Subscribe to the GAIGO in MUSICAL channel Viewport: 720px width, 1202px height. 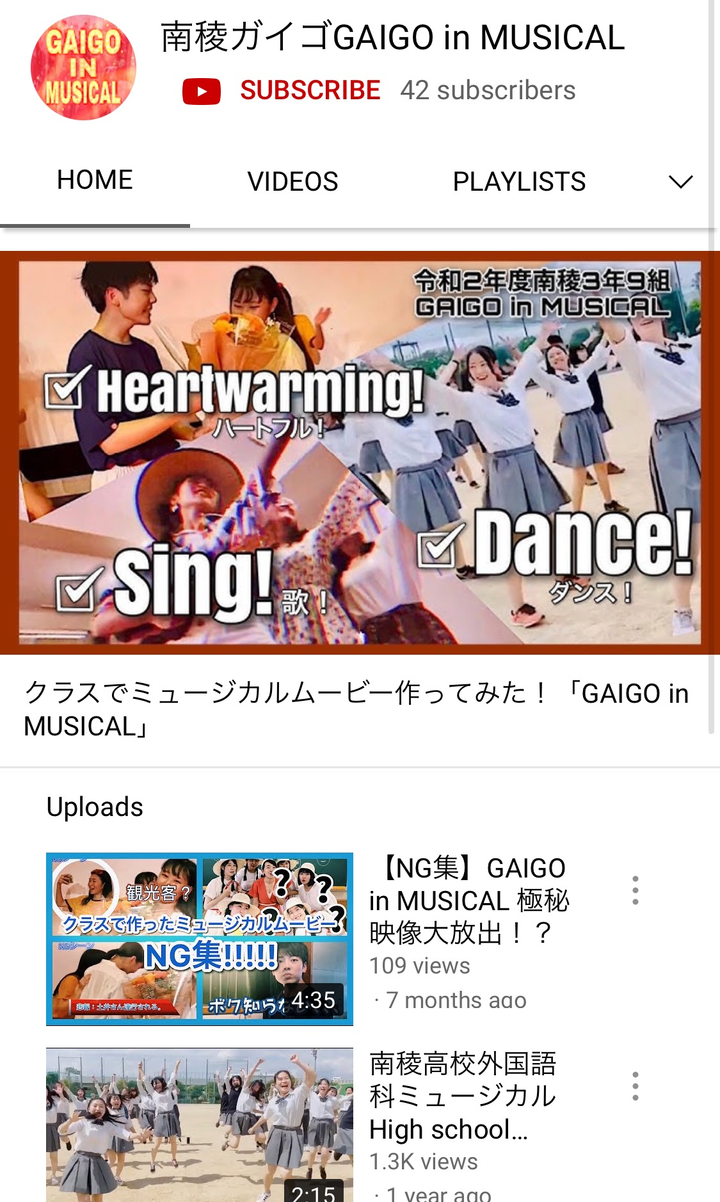pos(309,91)
